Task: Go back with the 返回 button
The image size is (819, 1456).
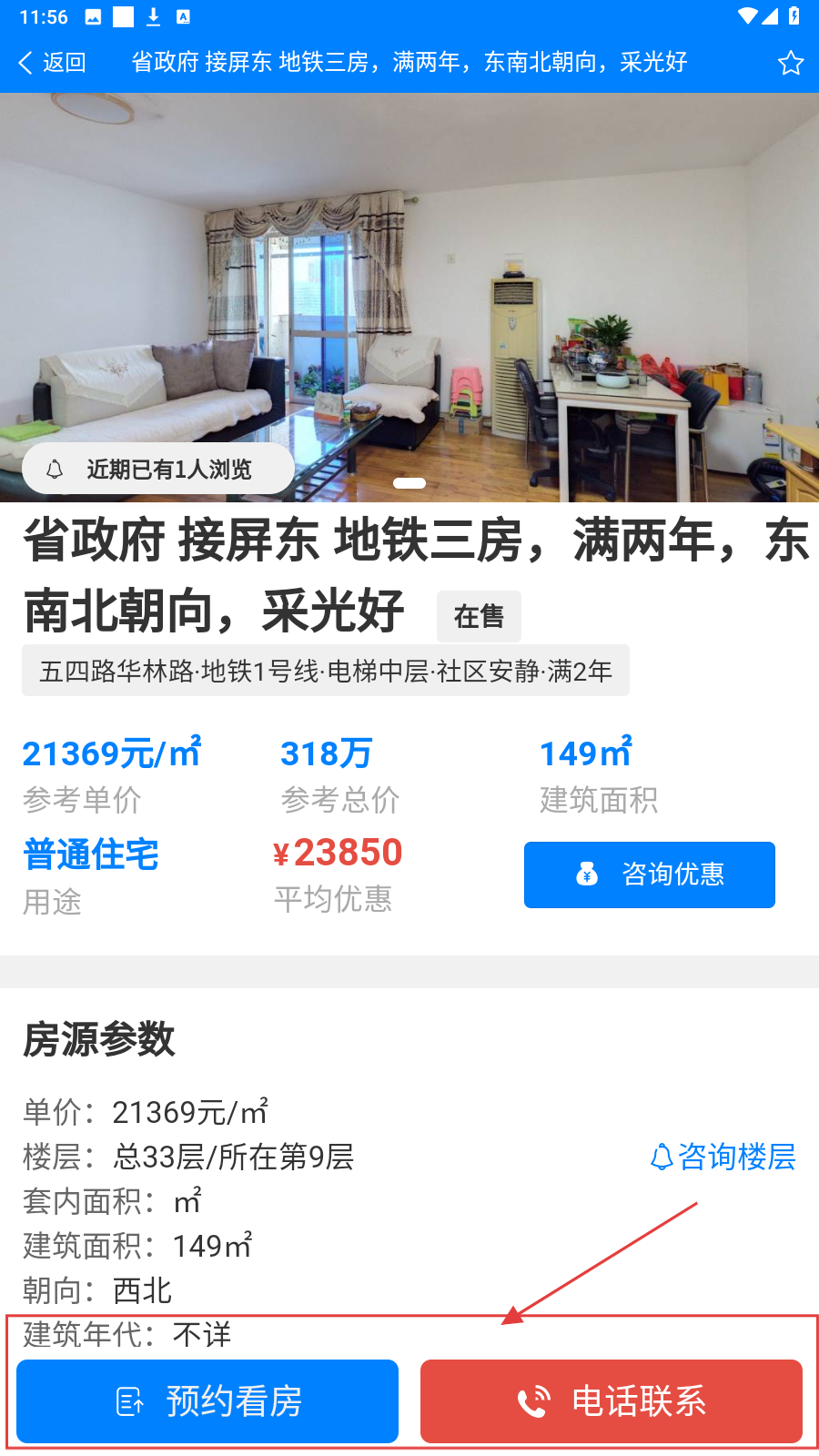Action: click(53, 62)
